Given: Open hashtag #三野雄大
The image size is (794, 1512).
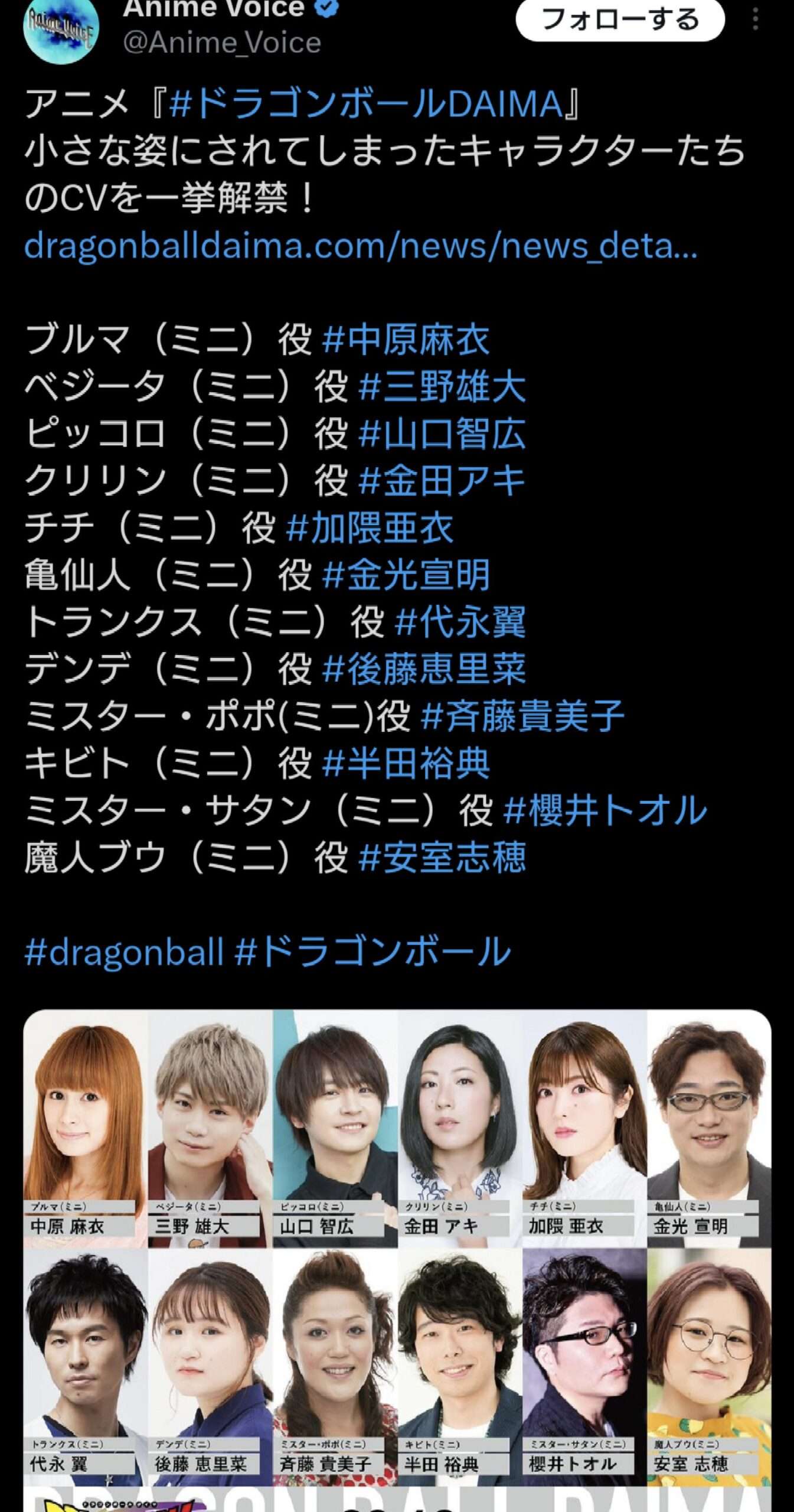Looking at the screenshot, I should coord(442,387).
